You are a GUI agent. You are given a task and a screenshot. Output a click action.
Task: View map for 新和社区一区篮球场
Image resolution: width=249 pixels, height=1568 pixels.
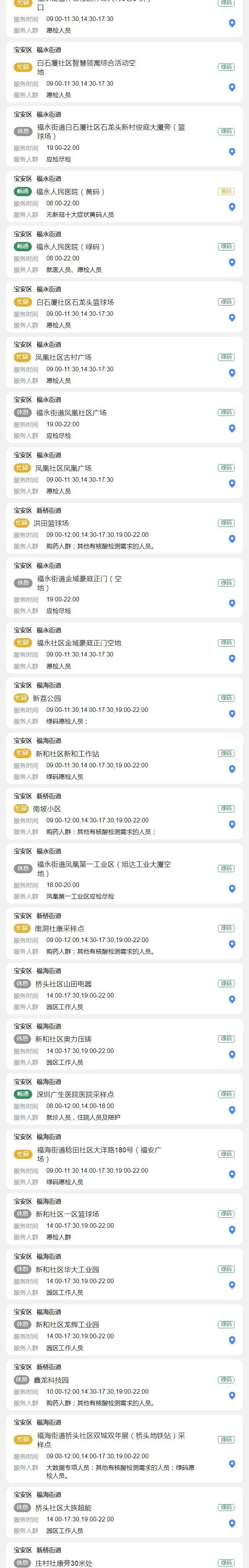(x=231, y=1230)
